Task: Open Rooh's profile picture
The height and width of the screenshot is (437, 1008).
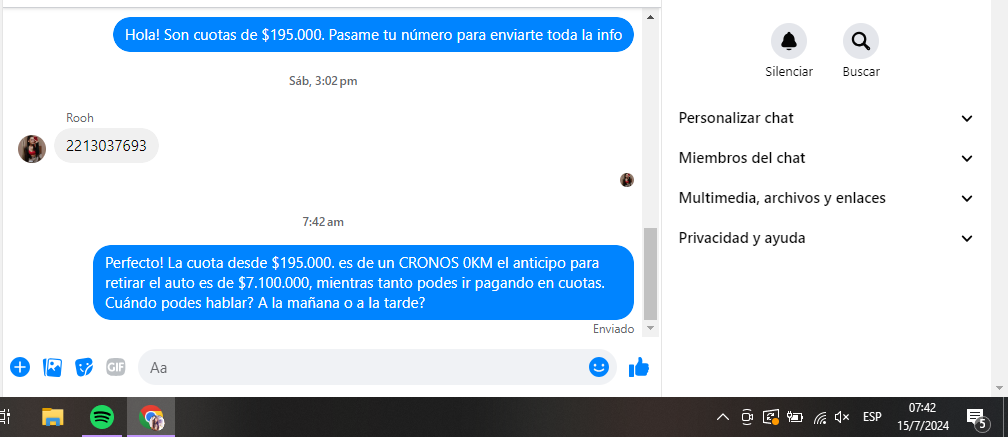Action: (x=32, y=149)
